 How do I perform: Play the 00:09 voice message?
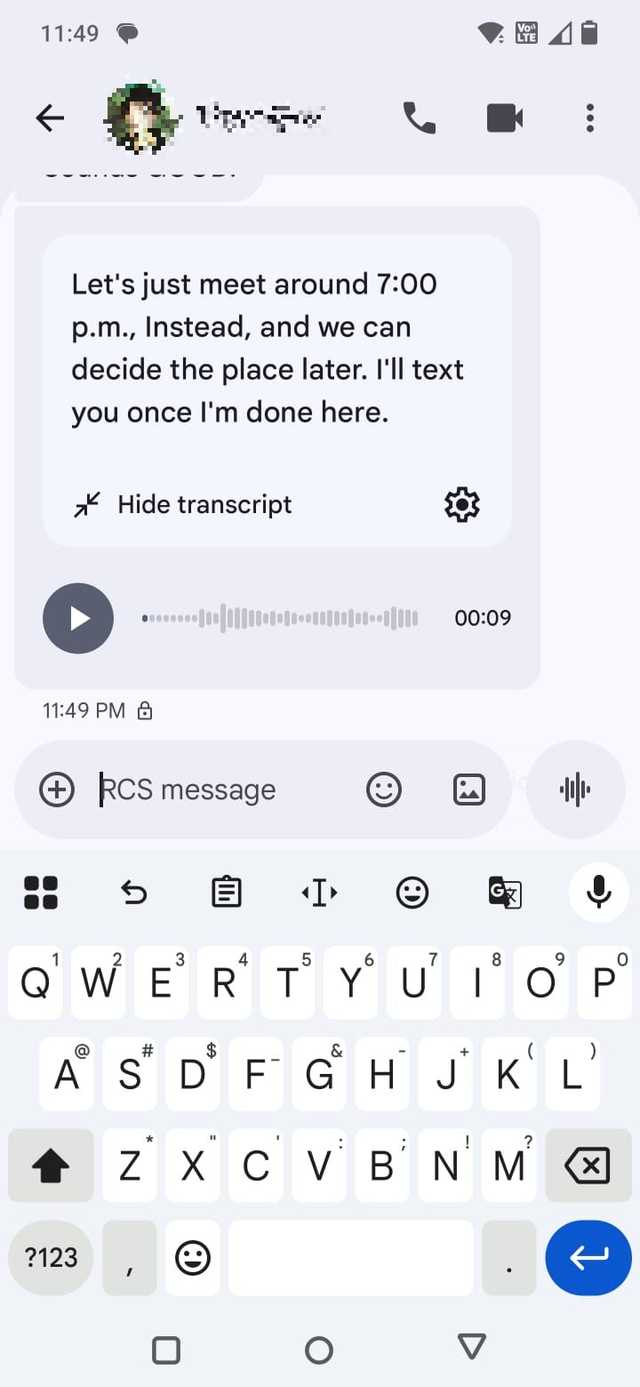[78, 618]
